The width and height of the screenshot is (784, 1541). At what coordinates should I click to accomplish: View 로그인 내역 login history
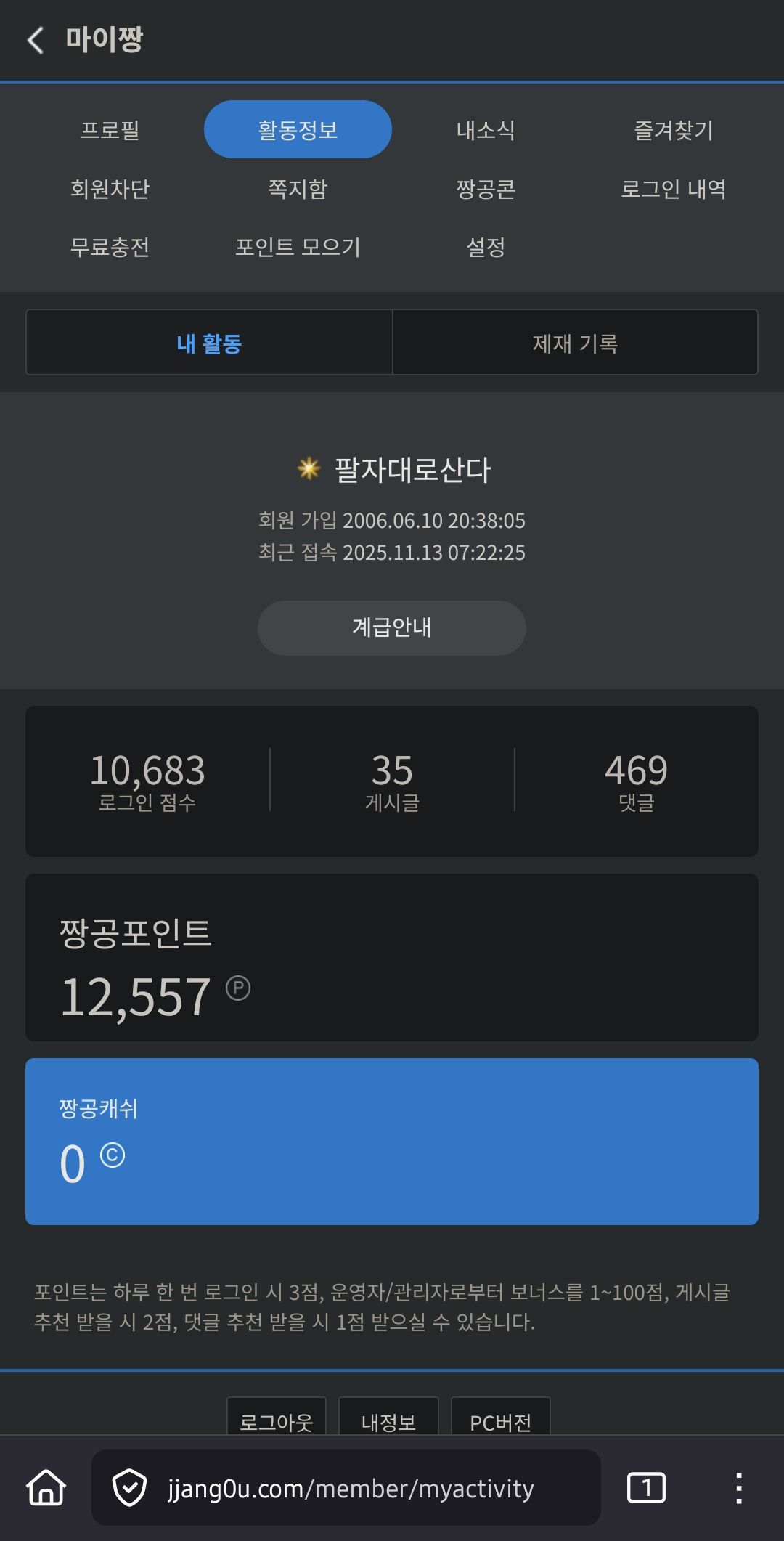pos(674,189)
